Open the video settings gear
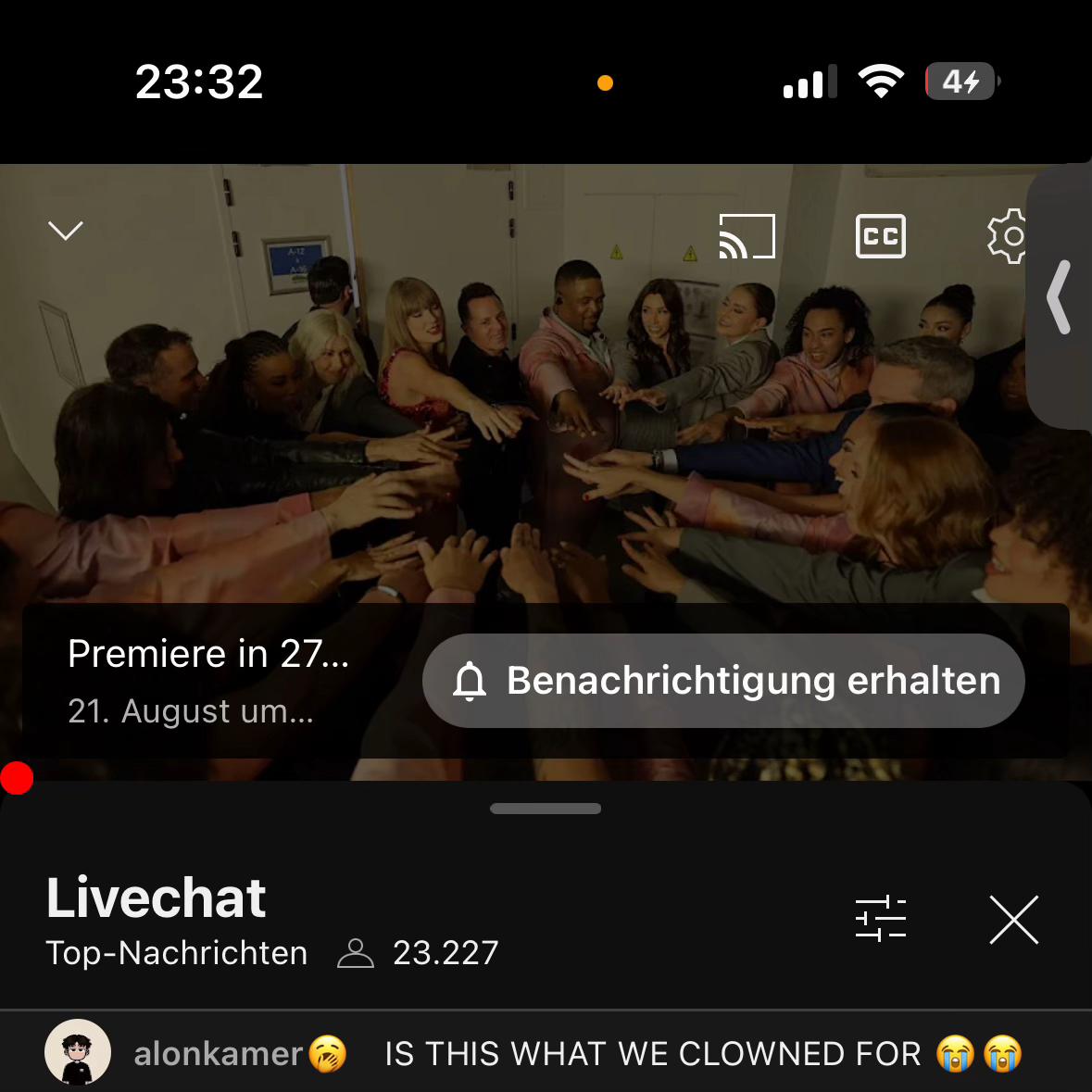The width and height of the screenshot is (1092, 1092). coord(1008,236)
